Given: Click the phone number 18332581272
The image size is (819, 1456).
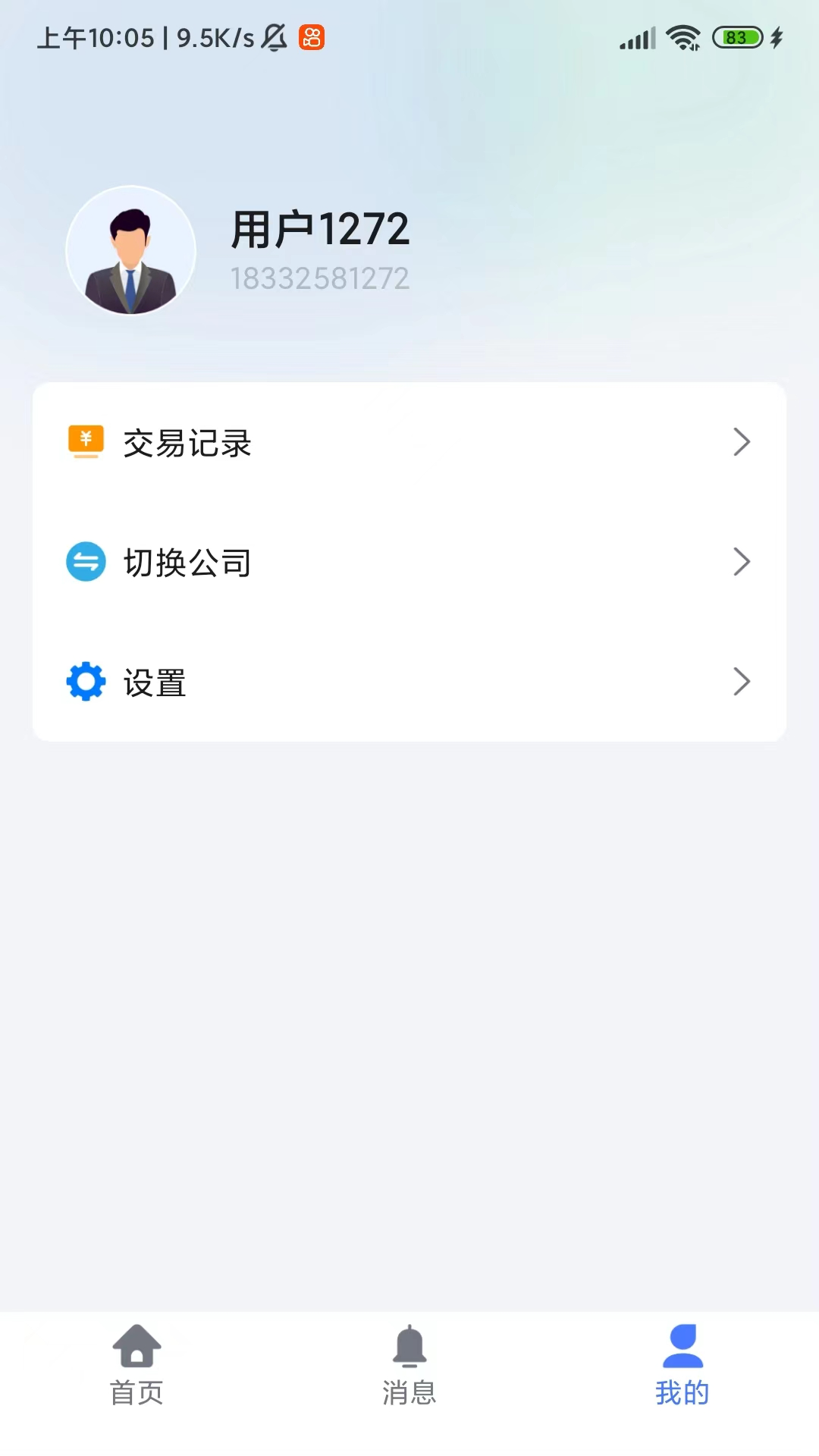Looking at the screenshot, I should coord(321,281).
